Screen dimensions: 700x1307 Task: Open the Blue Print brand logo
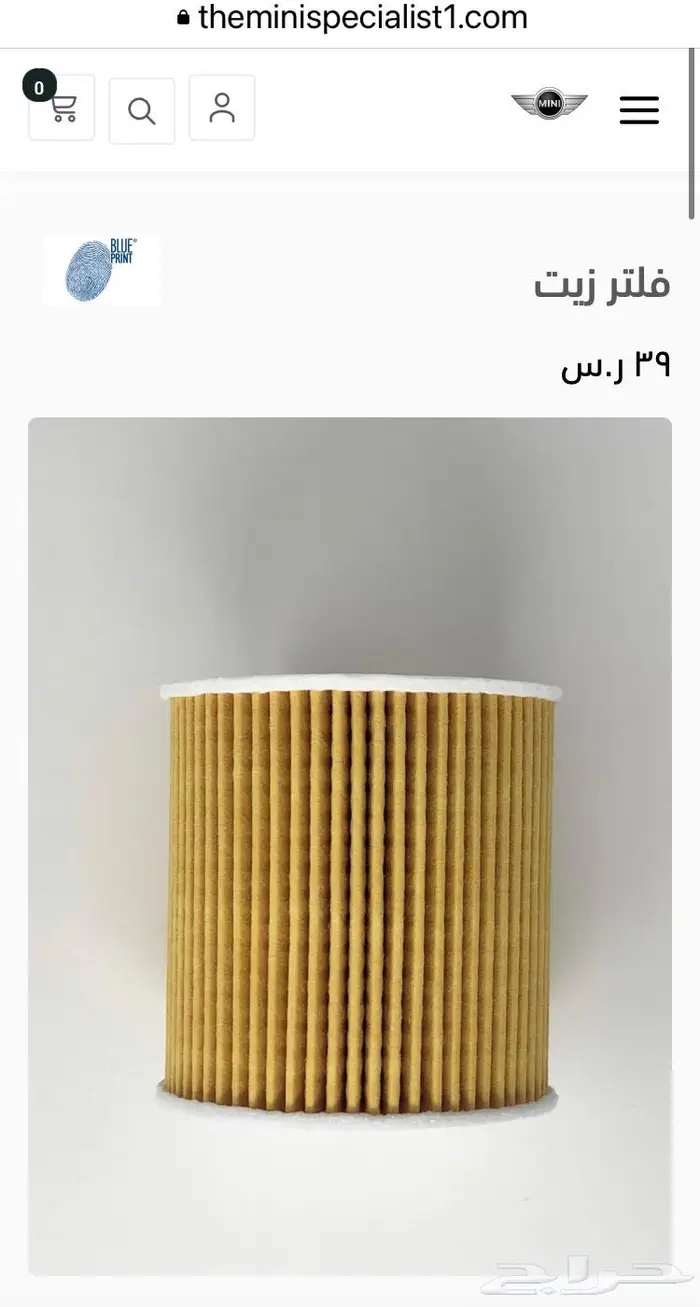[101, 270]
